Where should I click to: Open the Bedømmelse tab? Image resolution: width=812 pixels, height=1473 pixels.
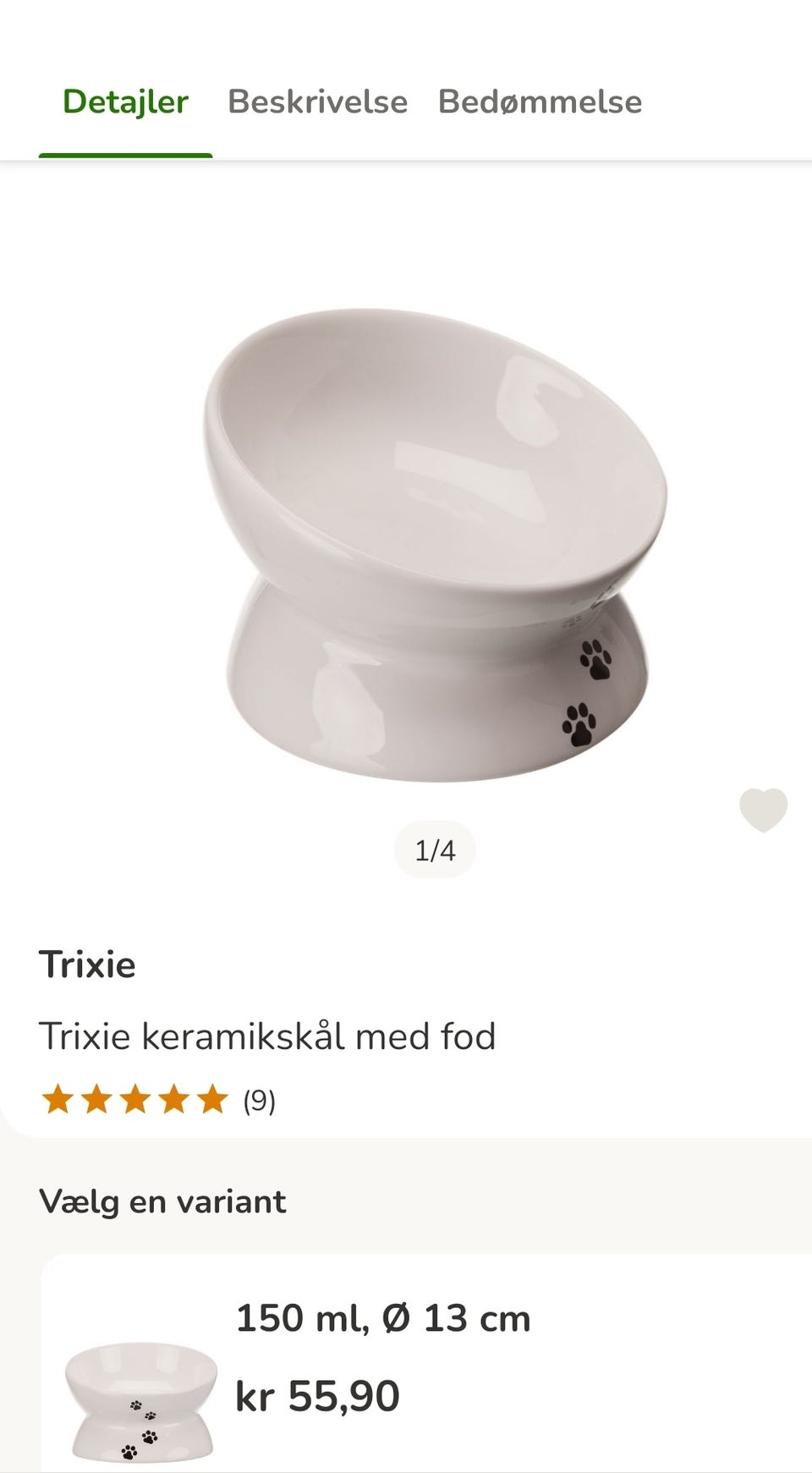(x=540, y=102)
